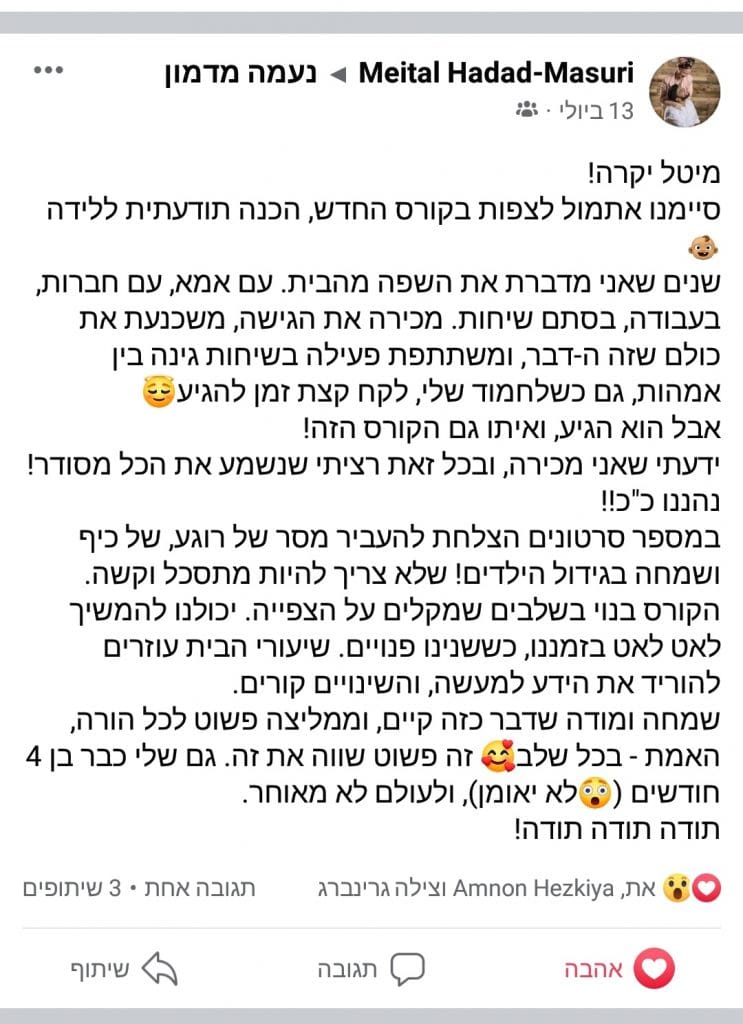This screenshot has height=1024, width=743.
Task: Open the post's three-dot options menu
Action: coord(49,71)
